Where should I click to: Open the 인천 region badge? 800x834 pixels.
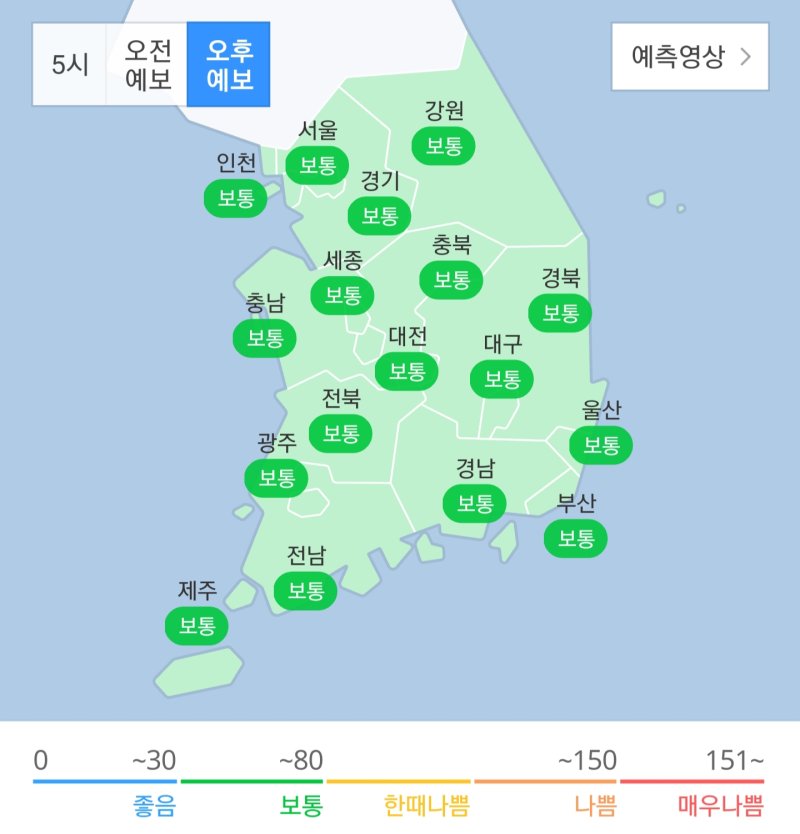coord(236,197)
